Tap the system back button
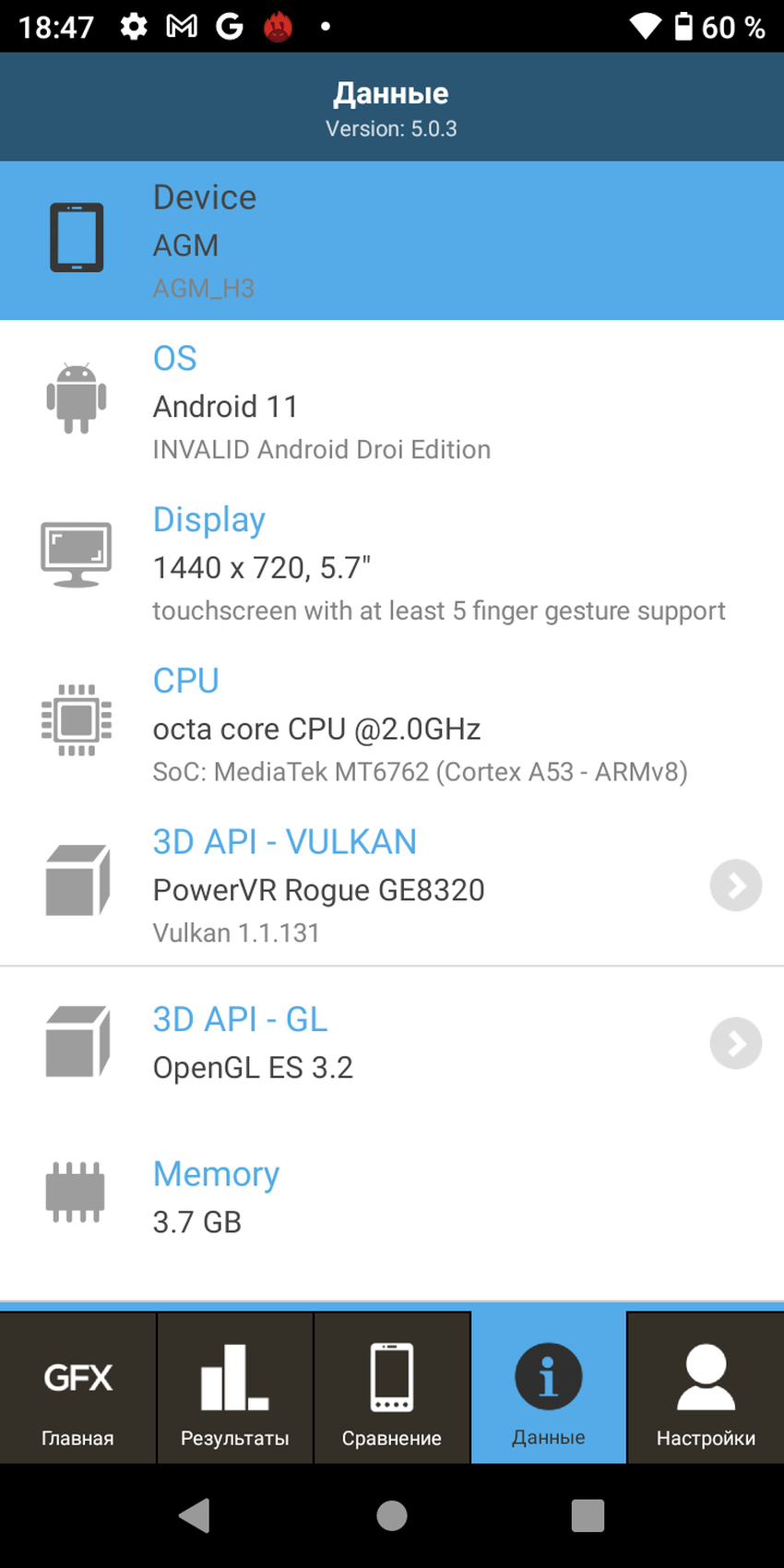784x1568 pixels. coord(195,1515)
